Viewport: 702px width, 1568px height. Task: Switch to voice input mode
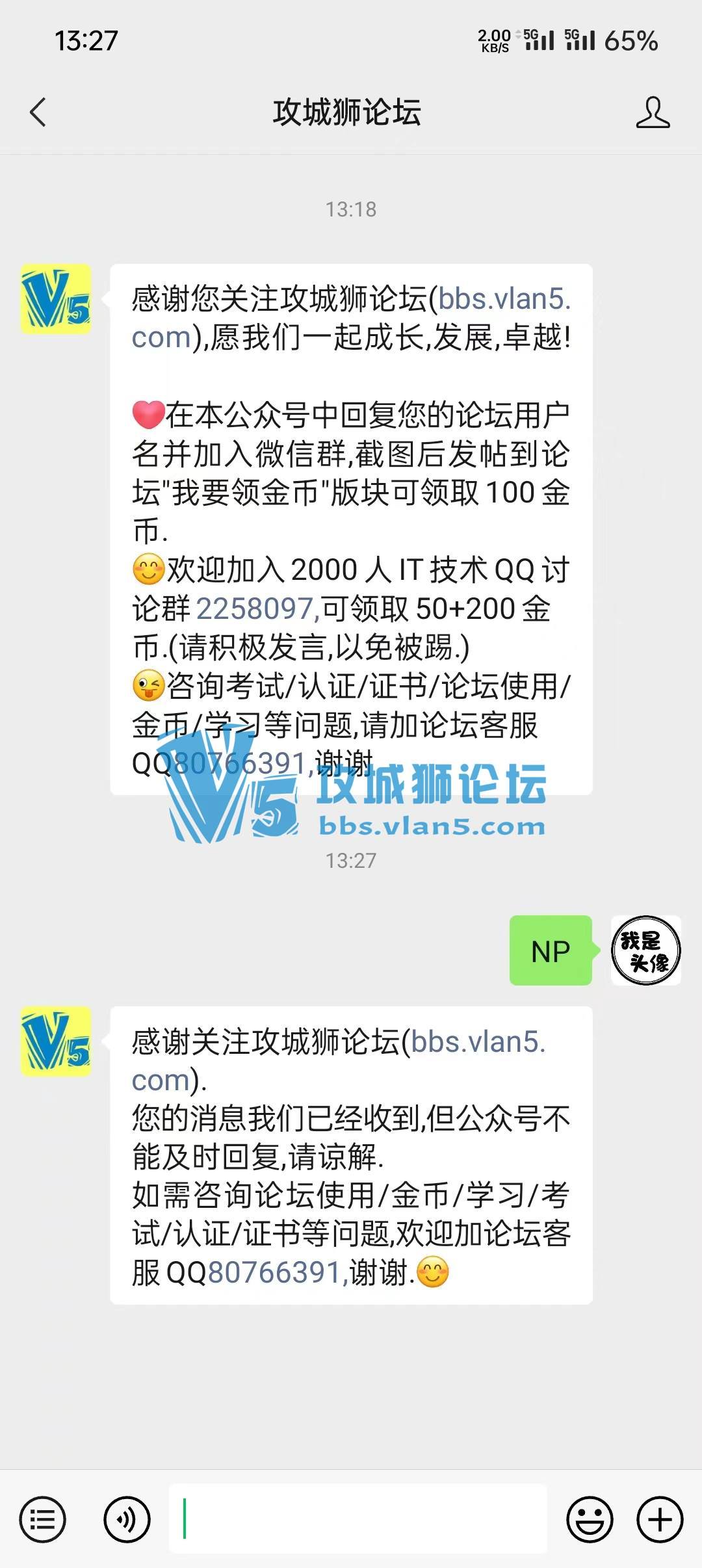[127, 1520]
